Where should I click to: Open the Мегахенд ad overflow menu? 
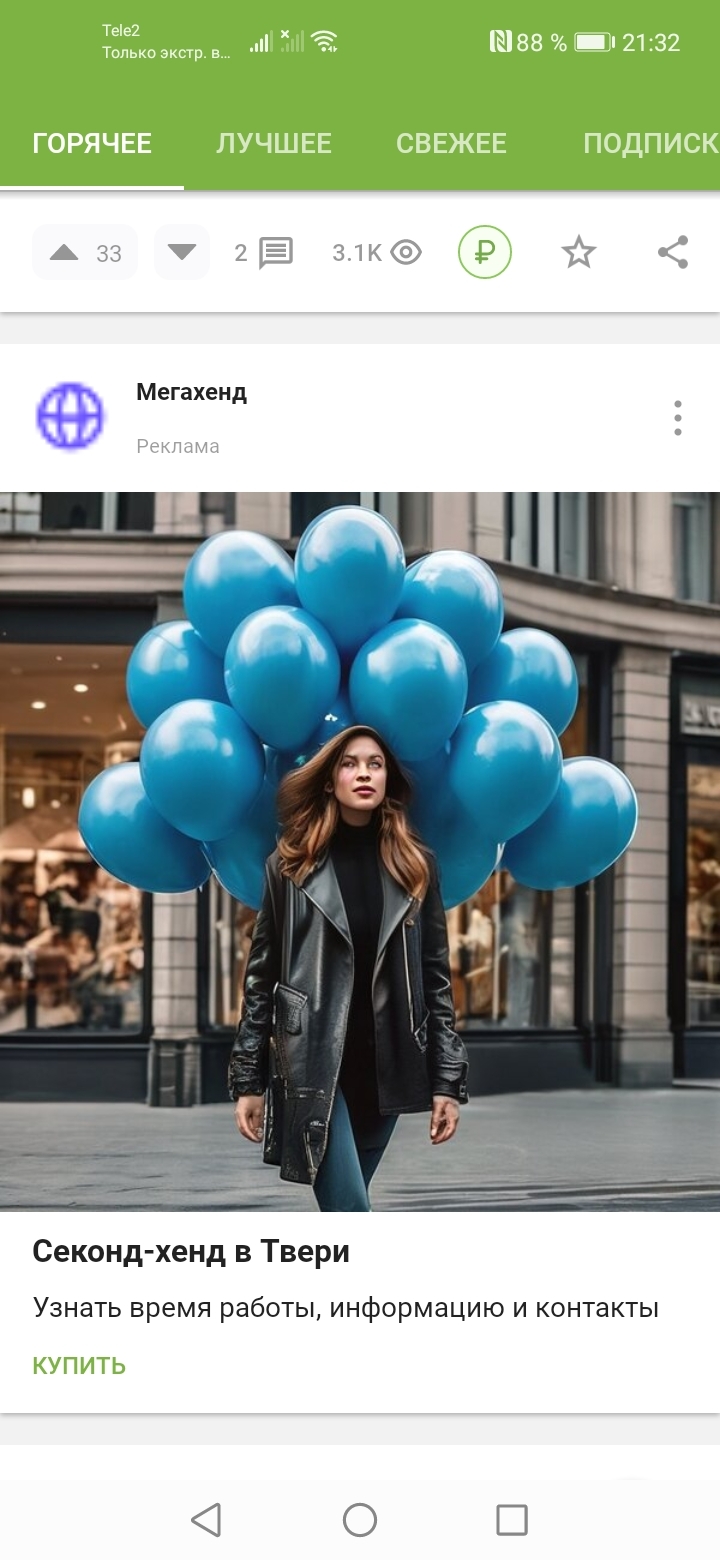(678, 418)
